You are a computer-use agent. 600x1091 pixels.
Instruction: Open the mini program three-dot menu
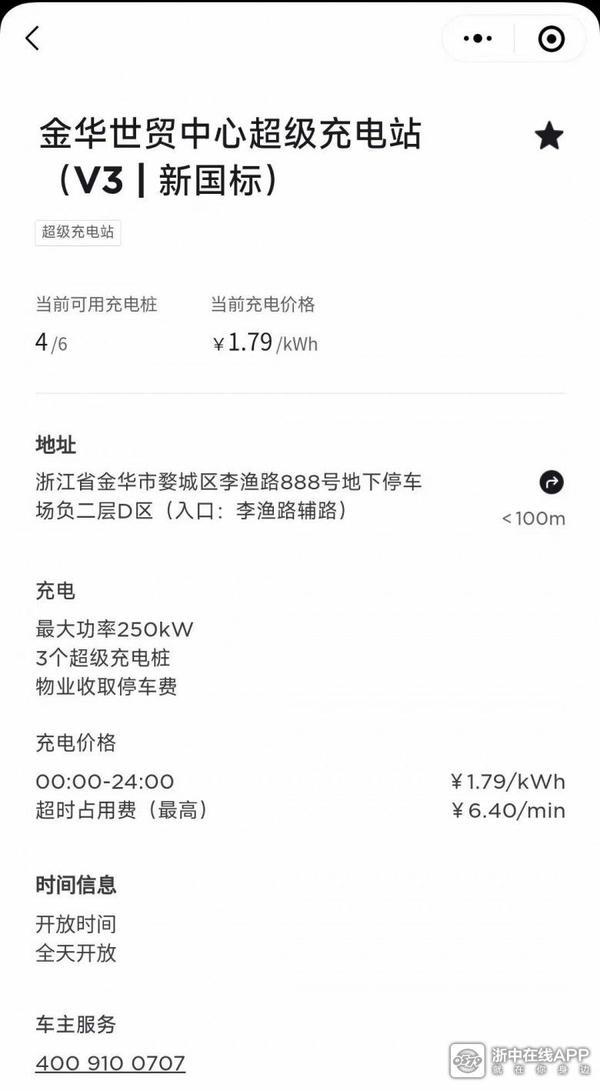click(478, 39)
